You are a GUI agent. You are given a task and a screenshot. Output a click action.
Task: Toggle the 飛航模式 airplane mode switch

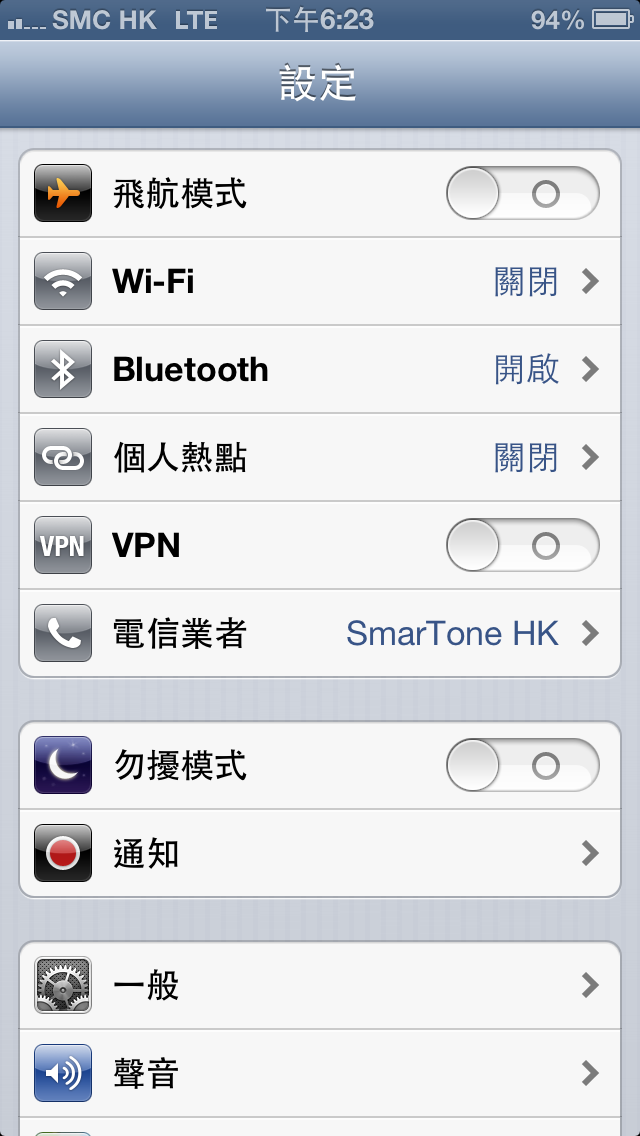tap(522, 194)
